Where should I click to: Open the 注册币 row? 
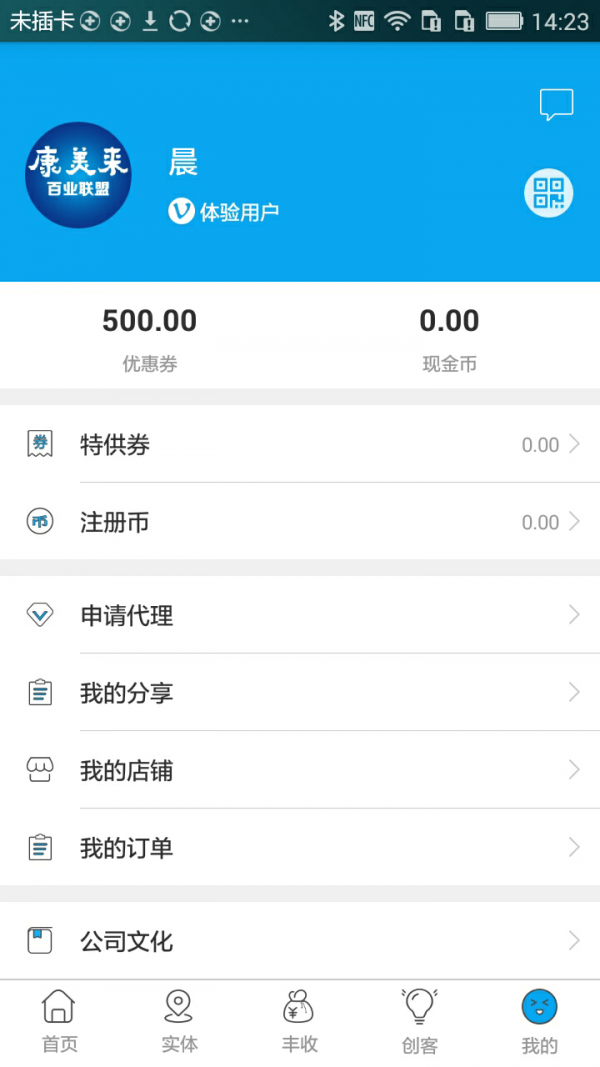[300, 522]
